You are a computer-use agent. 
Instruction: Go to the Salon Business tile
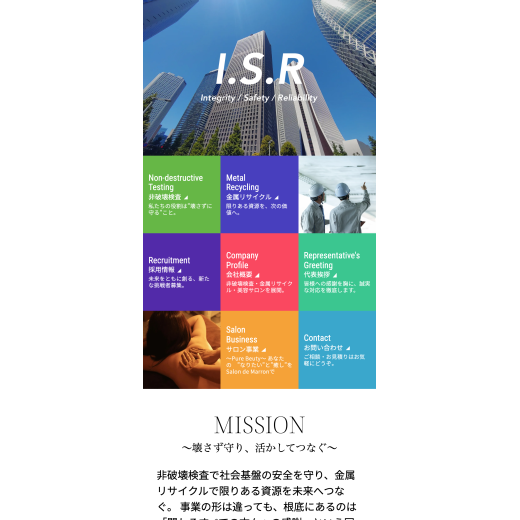pyautogui.click(x=259, y=350)
